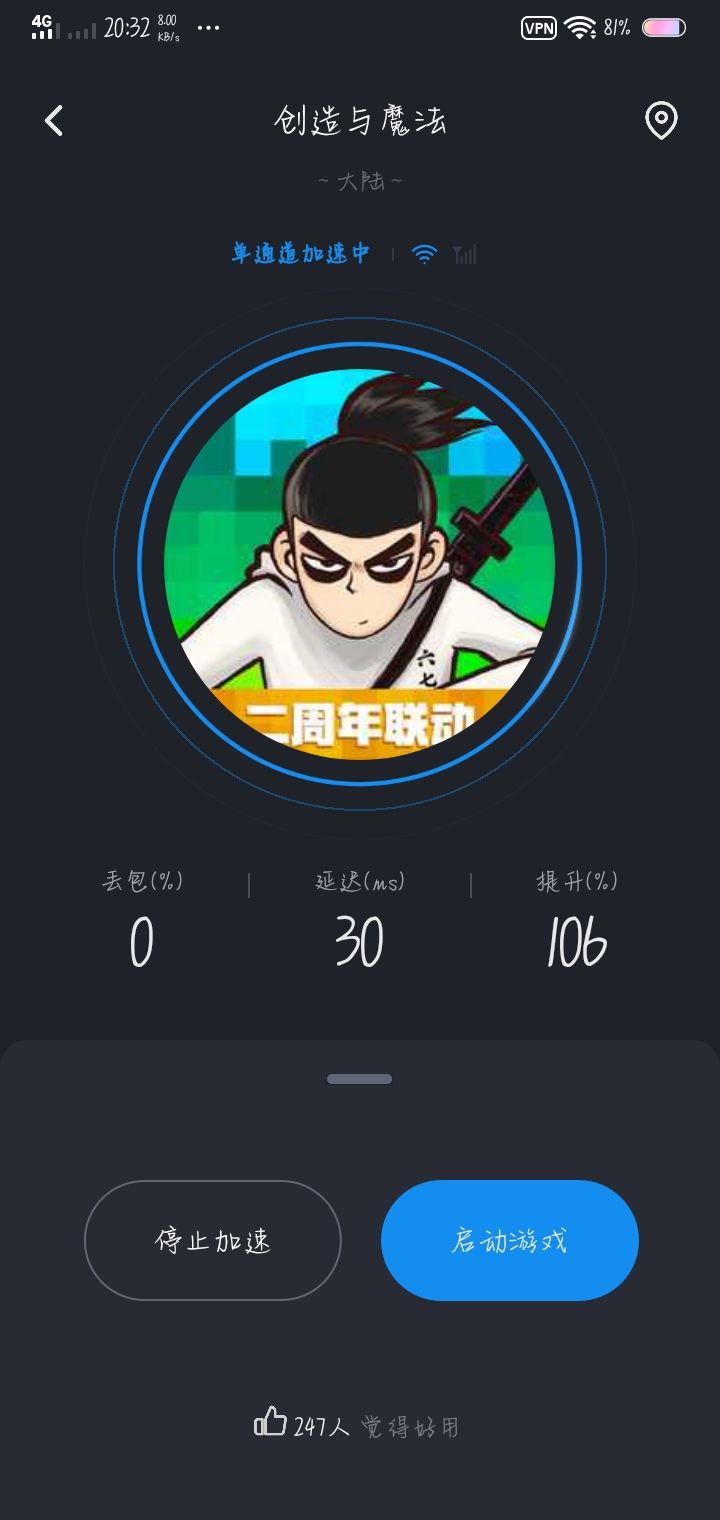Tap the 提升(%) value showing 106

580,940
